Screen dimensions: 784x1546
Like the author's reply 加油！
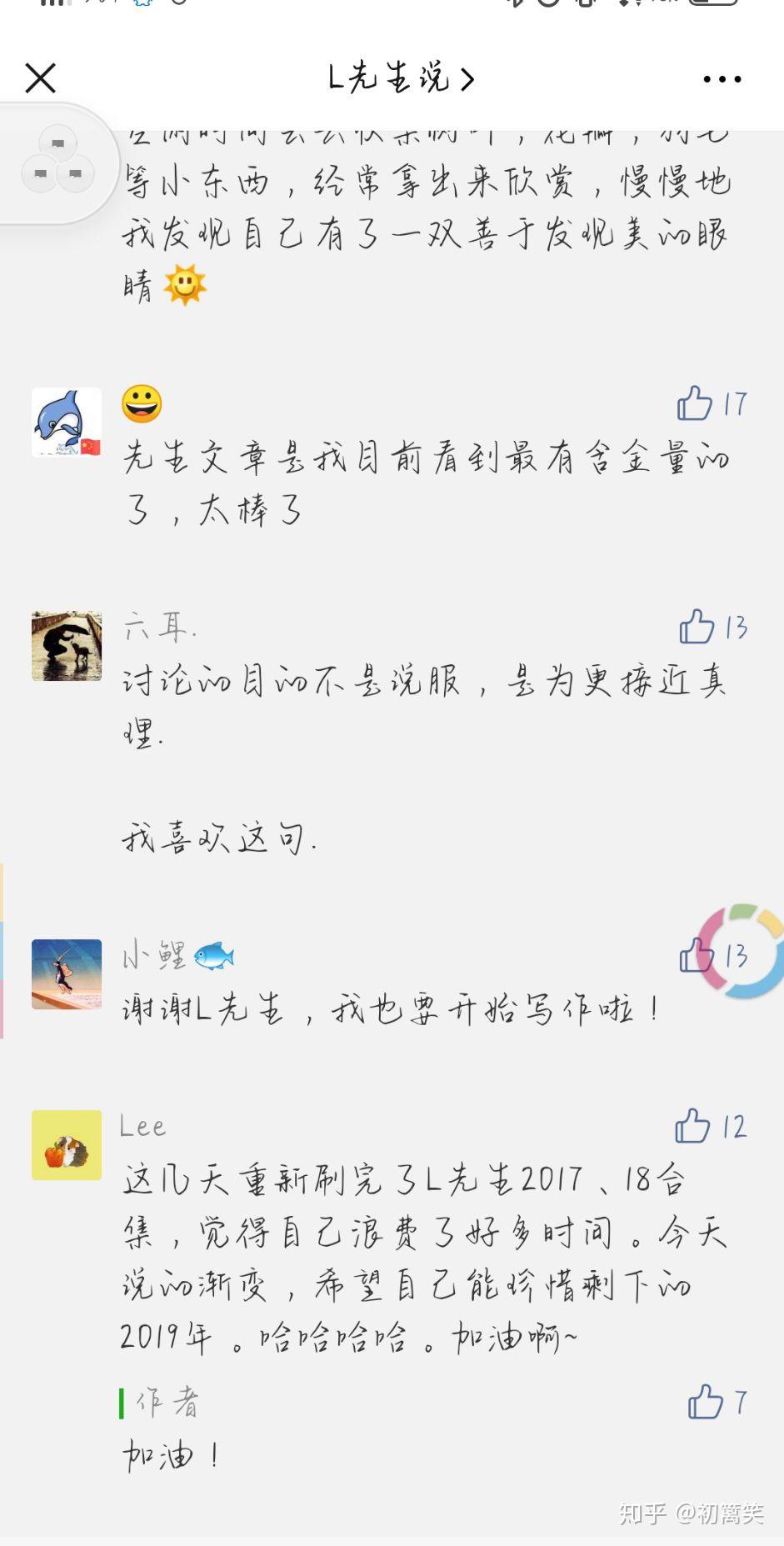point(705,1402)
